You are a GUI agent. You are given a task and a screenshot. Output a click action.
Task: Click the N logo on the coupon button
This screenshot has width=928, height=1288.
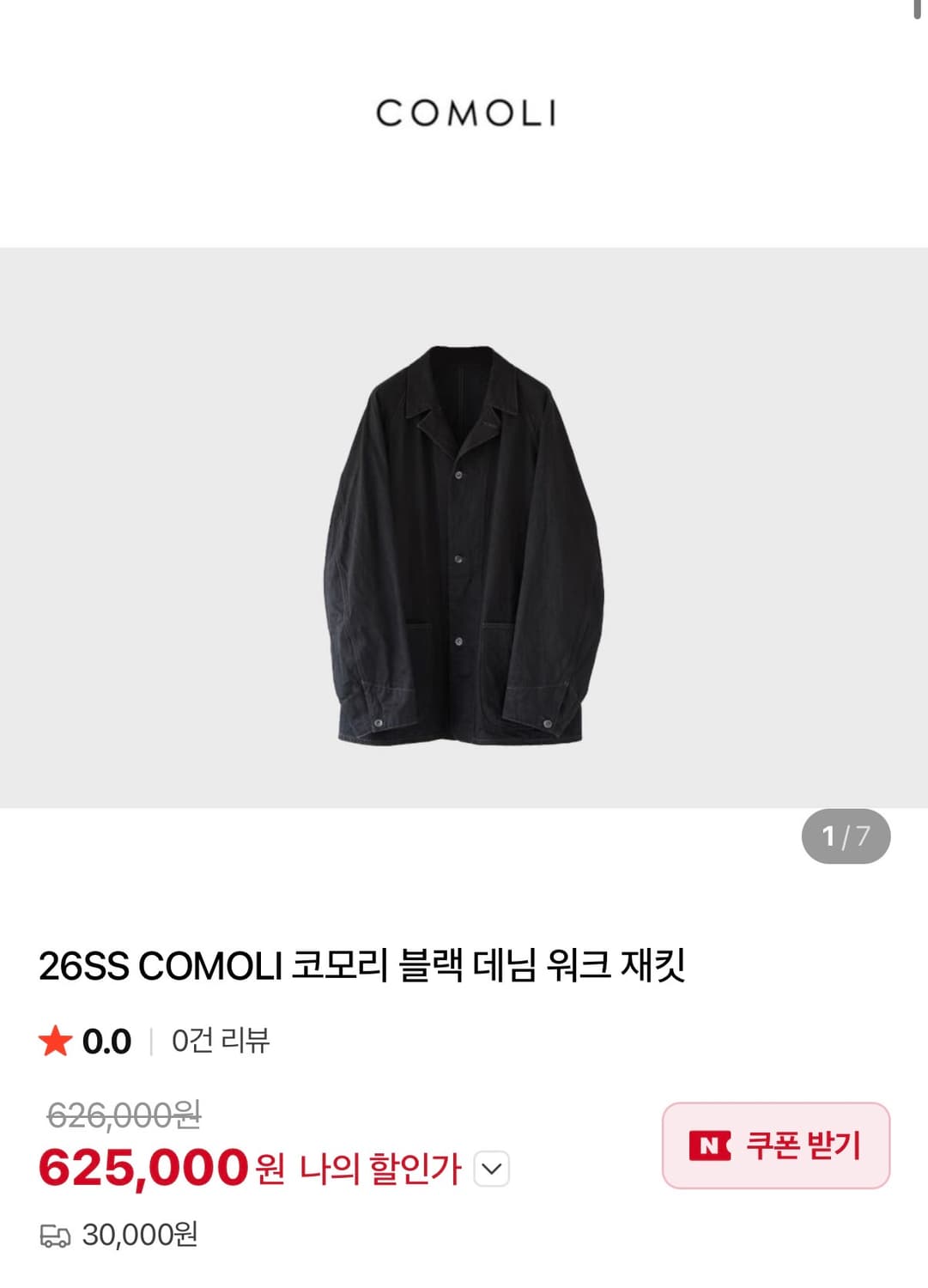coord(709,1145)
